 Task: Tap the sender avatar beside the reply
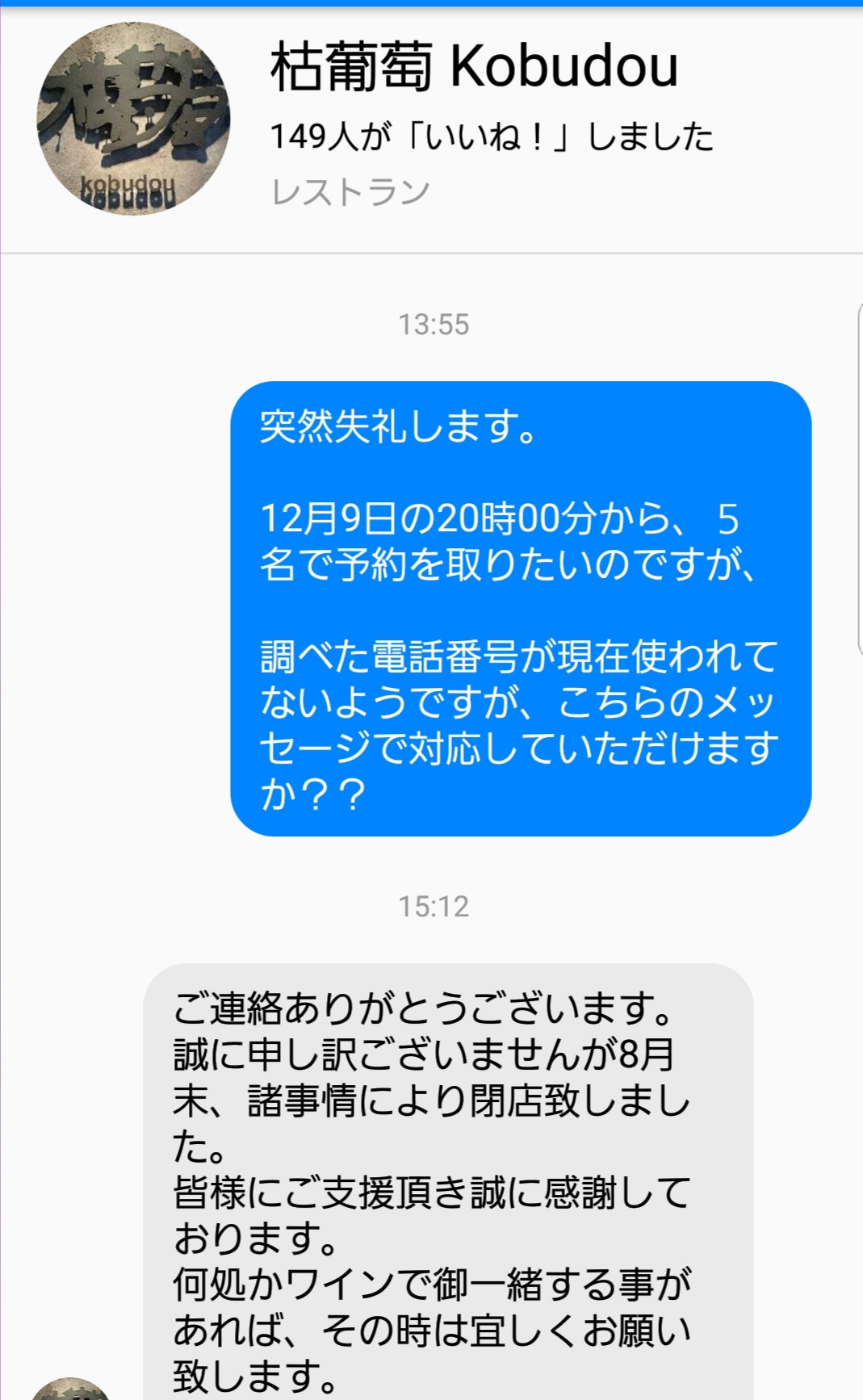pyautogui.click(x=71, y=1388)
